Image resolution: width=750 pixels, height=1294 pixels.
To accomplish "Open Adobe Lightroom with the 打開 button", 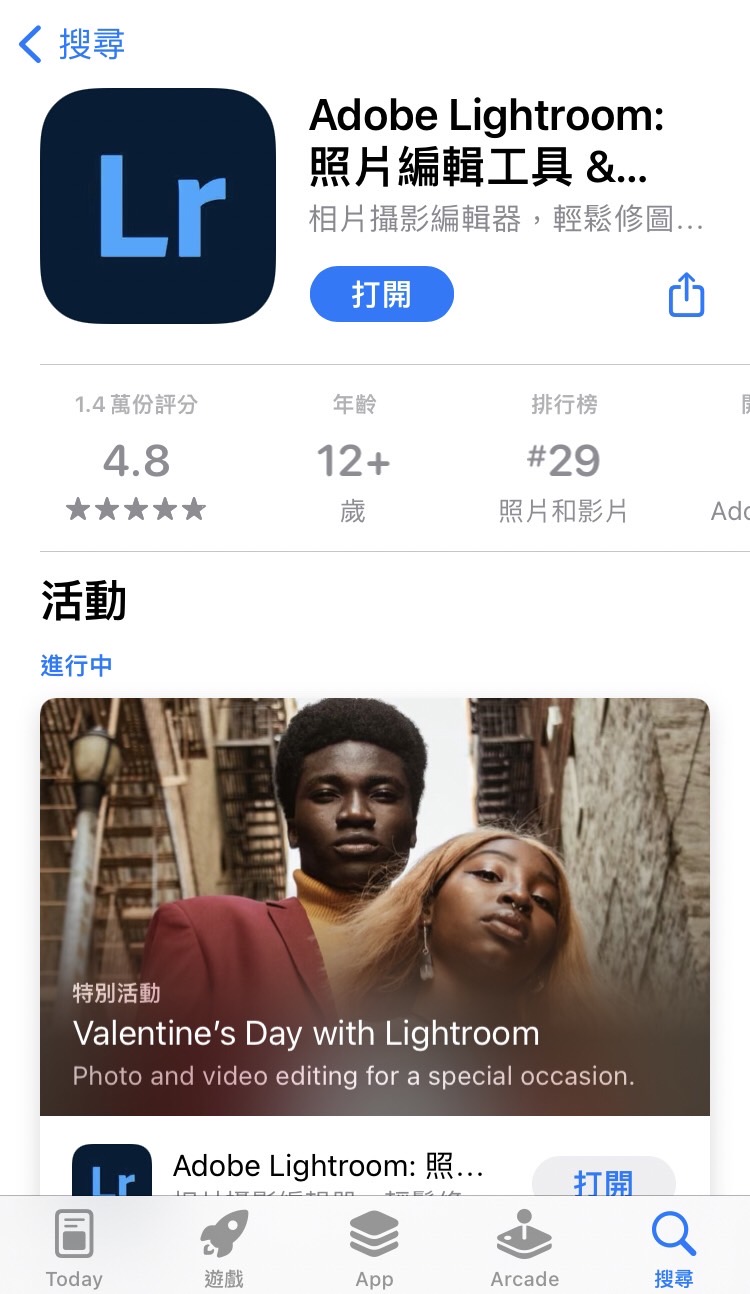I will tap(381, 294).
